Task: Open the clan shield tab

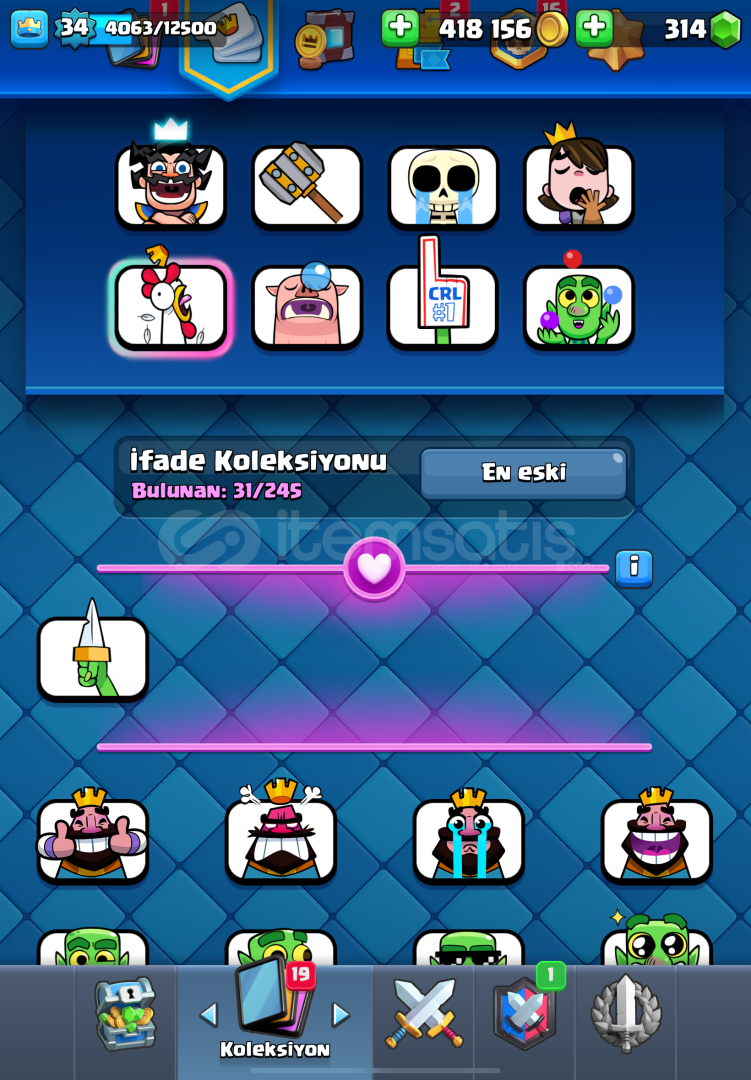Action: [x=524, y=1014]
